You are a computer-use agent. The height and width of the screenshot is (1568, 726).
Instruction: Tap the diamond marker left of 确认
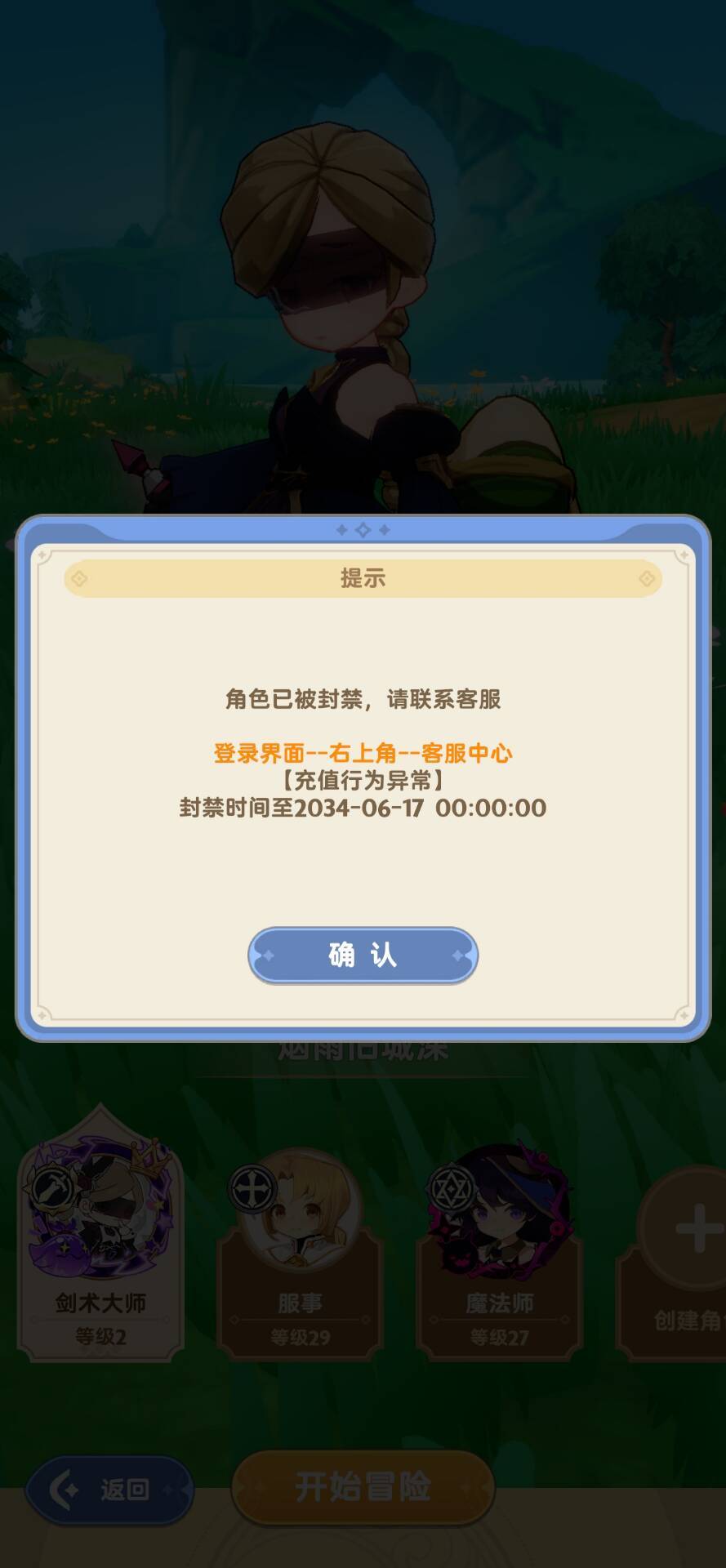[x=269, y=957]
